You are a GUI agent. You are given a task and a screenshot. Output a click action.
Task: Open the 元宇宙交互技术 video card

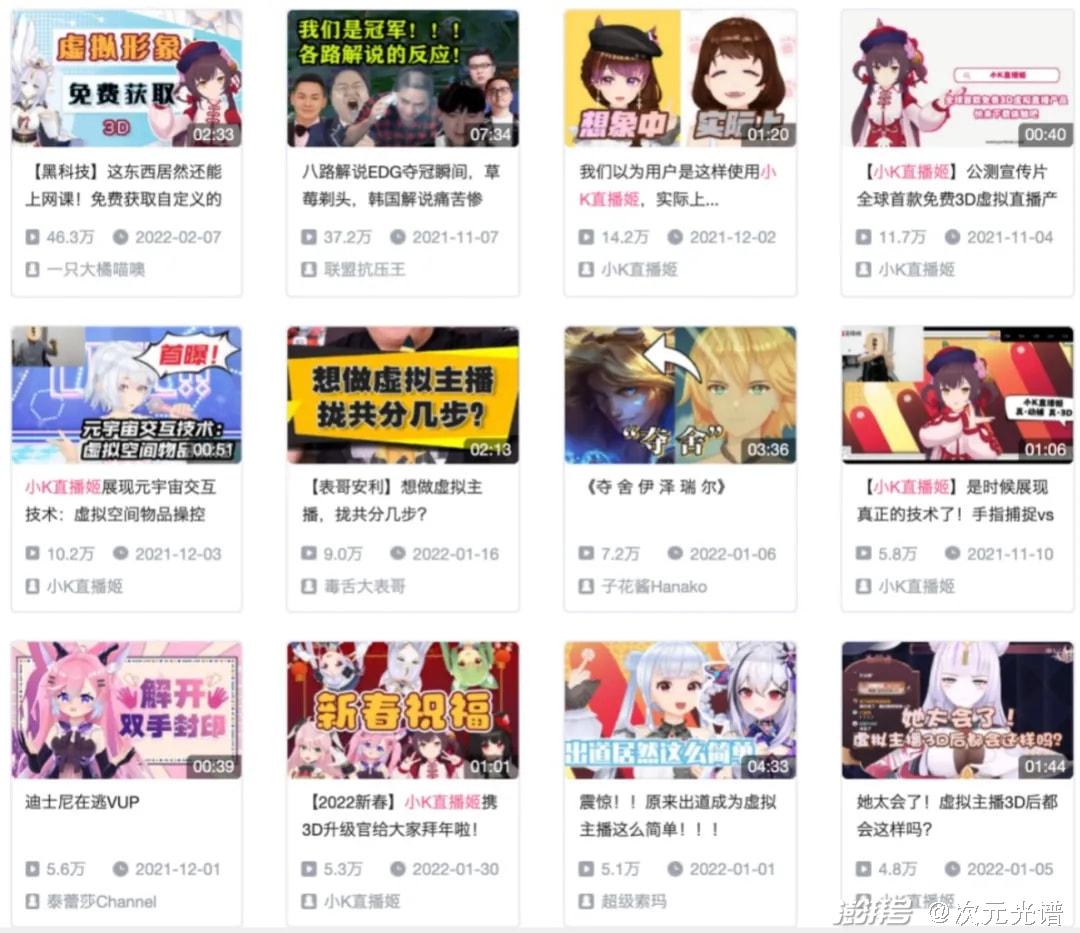tap(126, 395)
